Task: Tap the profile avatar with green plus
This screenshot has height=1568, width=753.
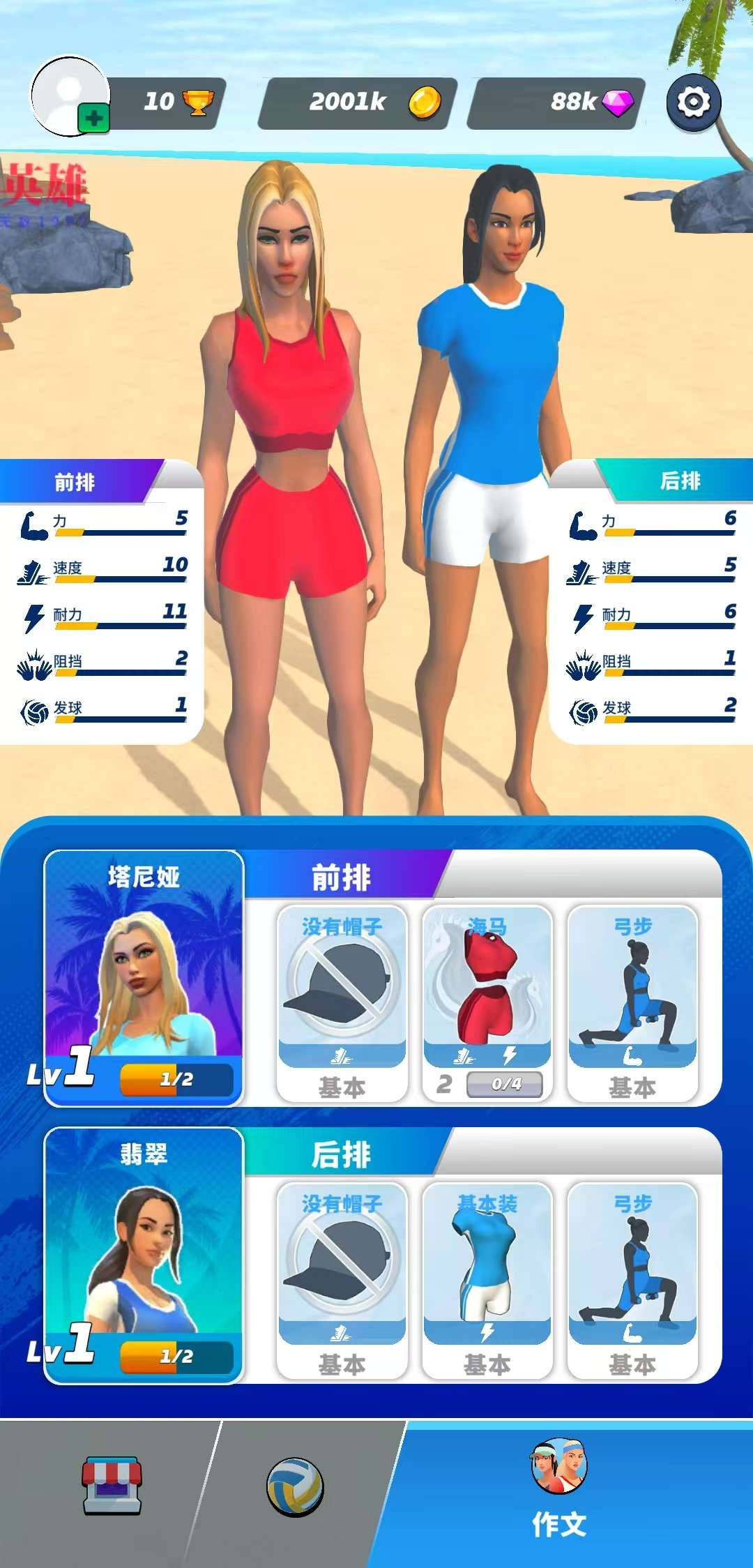Action: pos(70,97)
